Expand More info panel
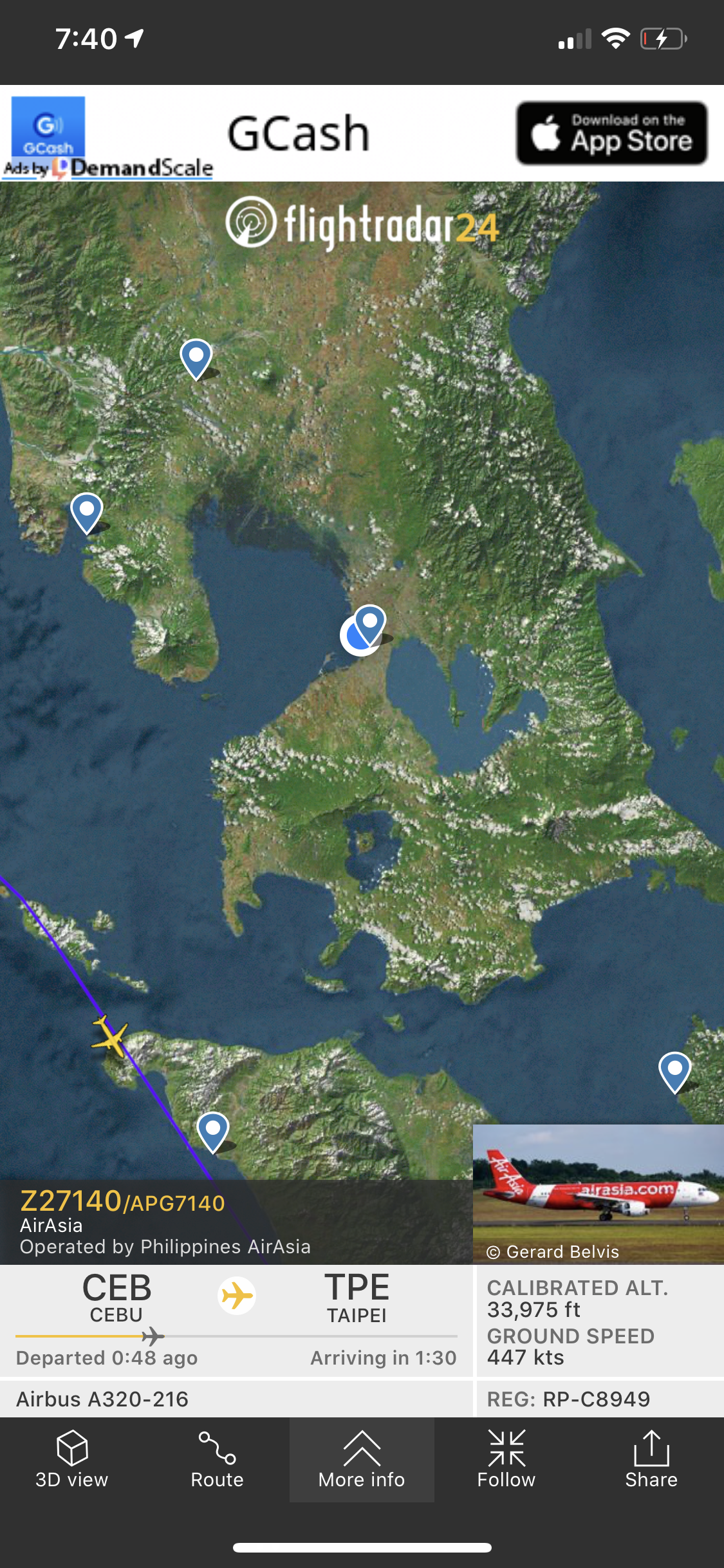Screen dimensions: 724x1568 pos(362,1459)
